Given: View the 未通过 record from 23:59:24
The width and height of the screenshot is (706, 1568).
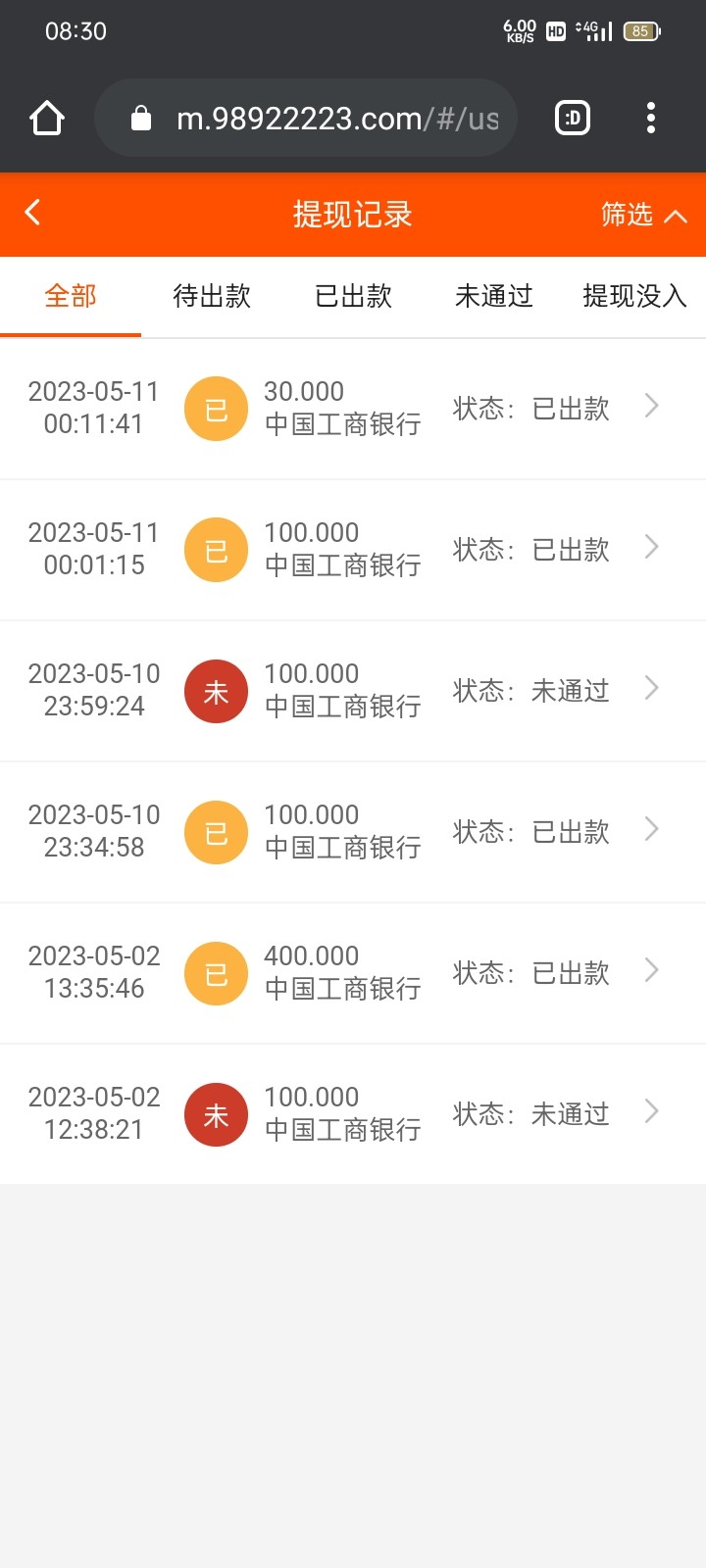Looking at the screenshot, I should pyautogui.click(x=353, y=691).
